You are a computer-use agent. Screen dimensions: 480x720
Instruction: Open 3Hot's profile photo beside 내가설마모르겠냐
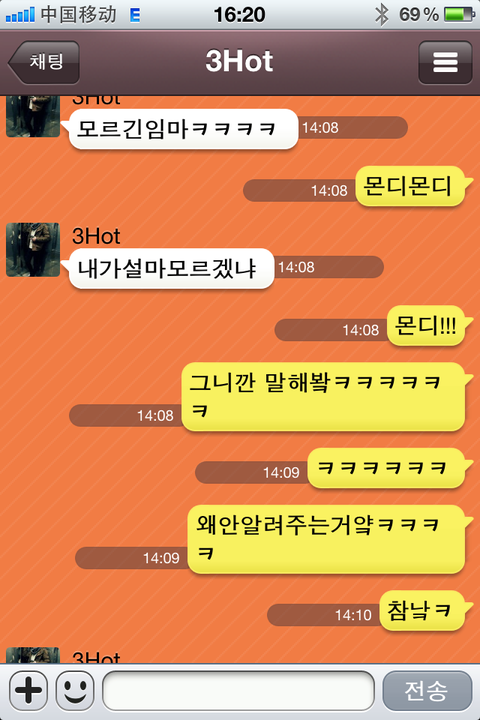click(33, 249)
